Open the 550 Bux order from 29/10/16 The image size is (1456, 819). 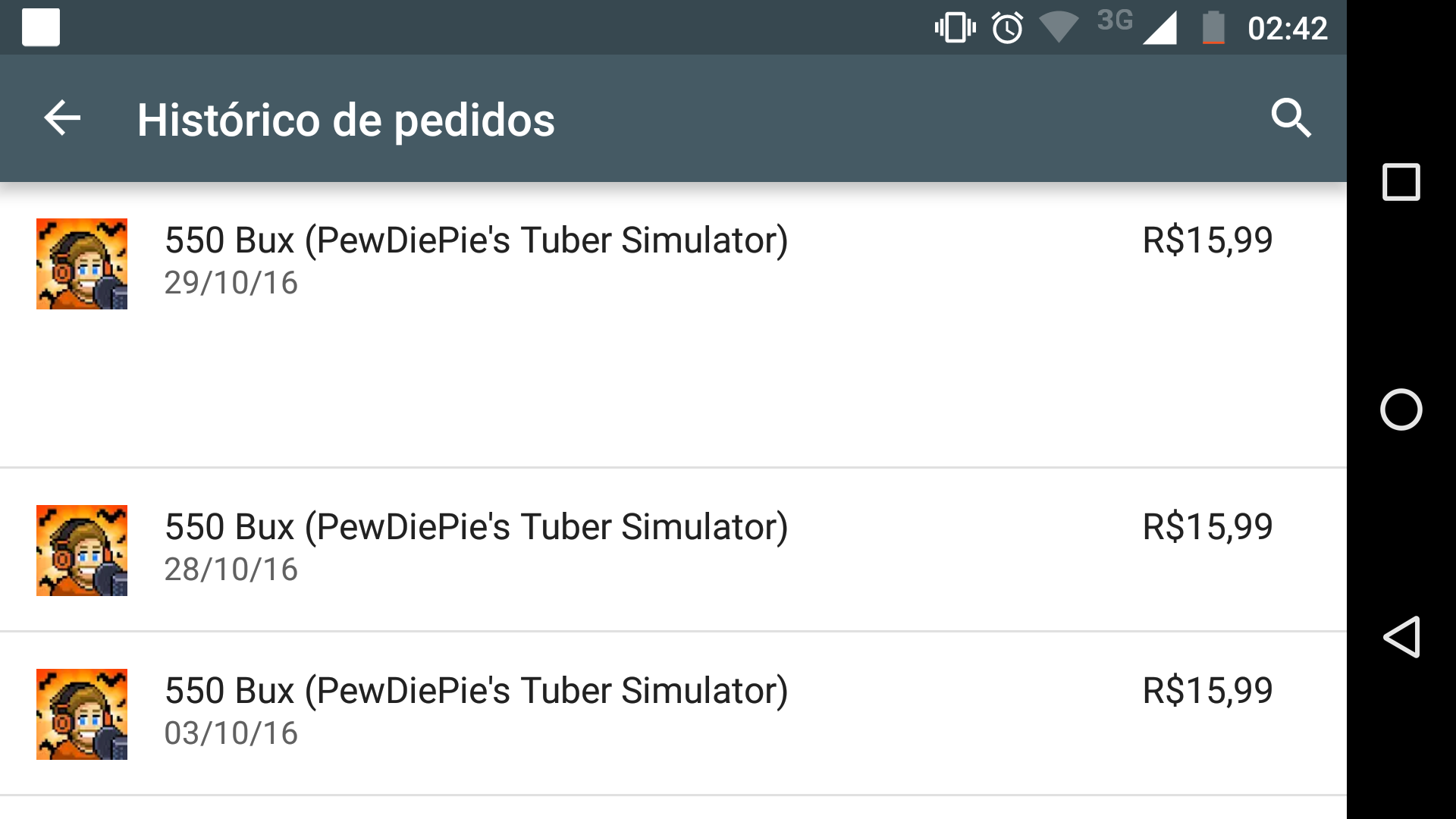tap(476, 262)
